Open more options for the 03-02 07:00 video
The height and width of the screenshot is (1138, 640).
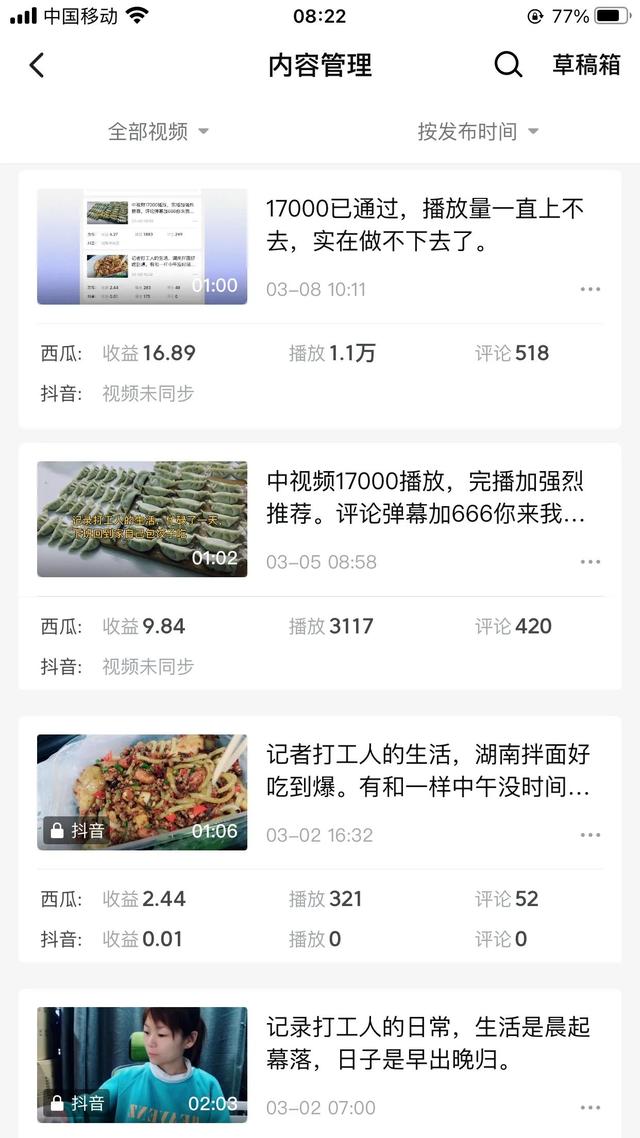[x=590, y=1107]
